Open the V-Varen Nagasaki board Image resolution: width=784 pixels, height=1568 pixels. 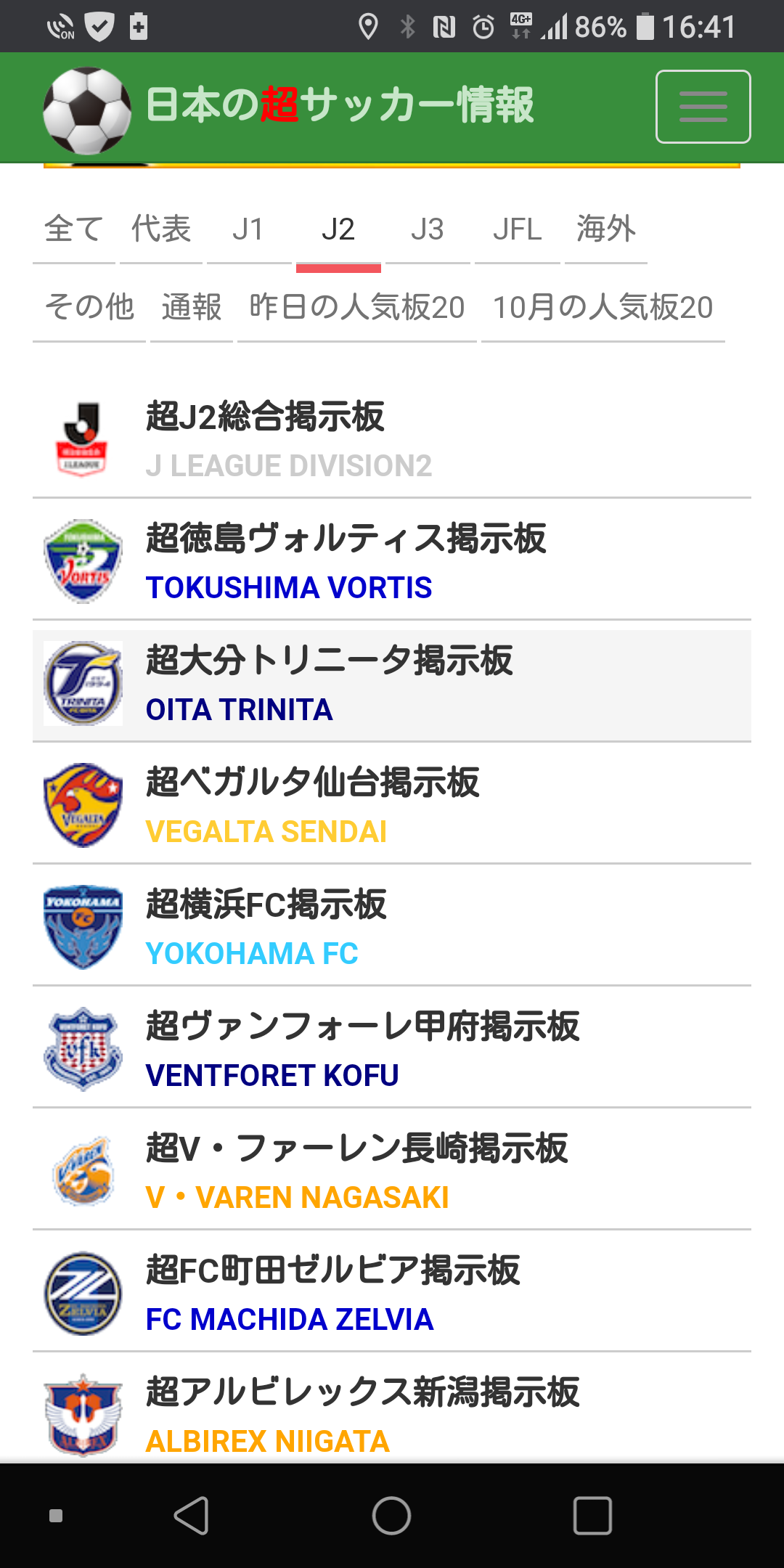click(392, 1170)
